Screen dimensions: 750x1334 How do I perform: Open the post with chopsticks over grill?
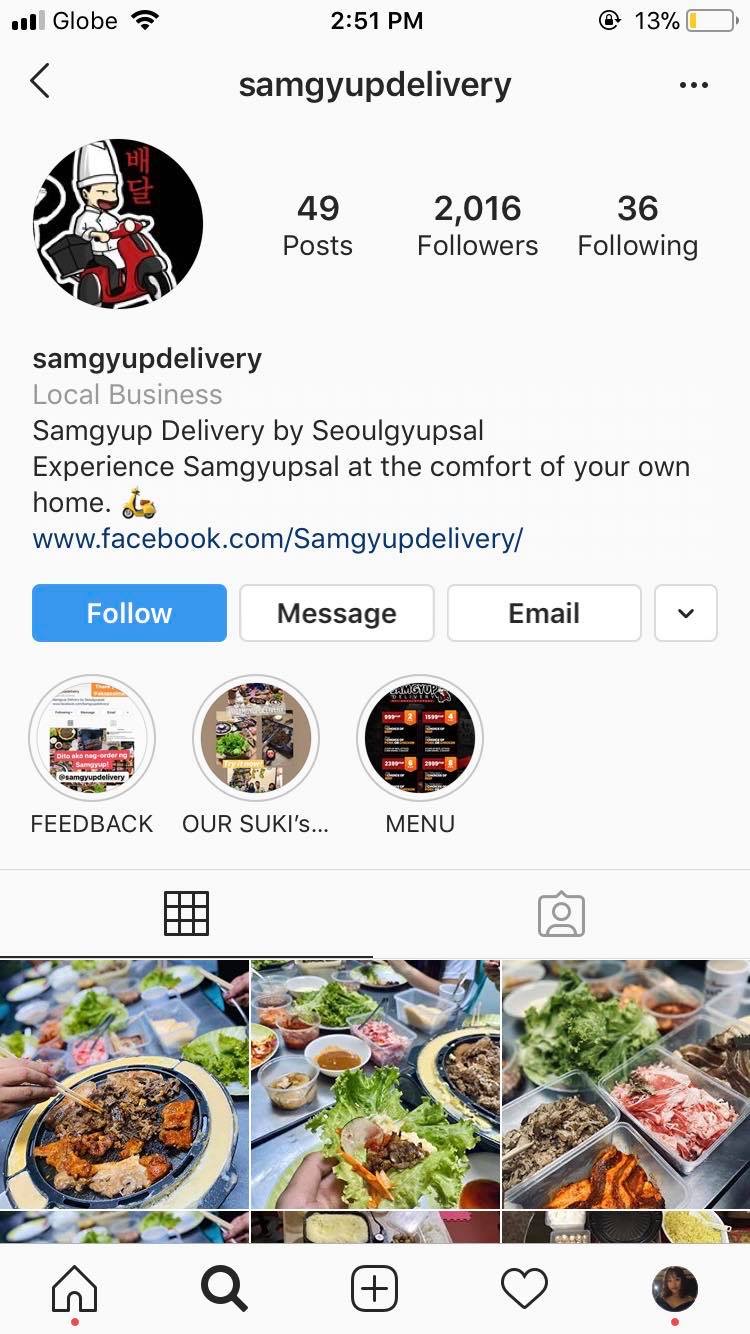pos(124,1084)
